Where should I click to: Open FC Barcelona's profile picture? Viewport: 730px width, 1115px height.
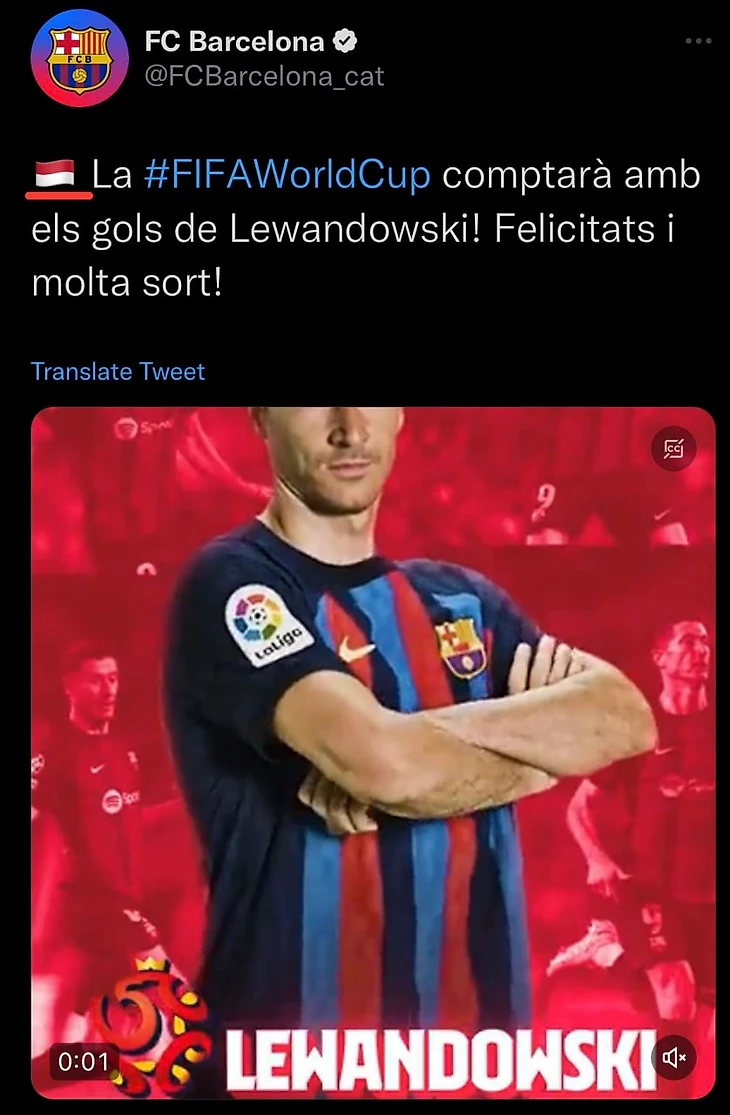click(x=80, y=58)
